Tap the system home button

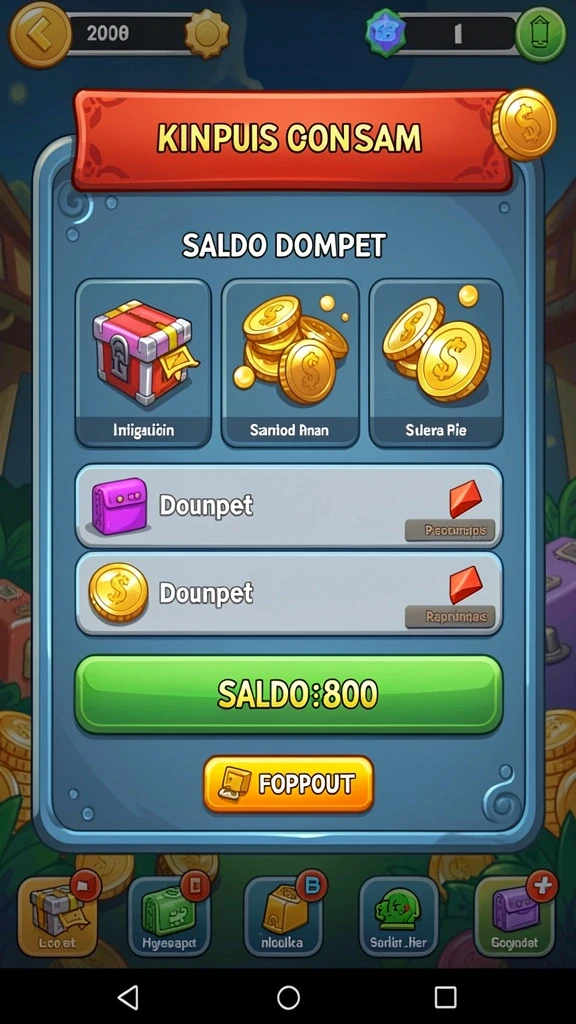click(288, 997)
